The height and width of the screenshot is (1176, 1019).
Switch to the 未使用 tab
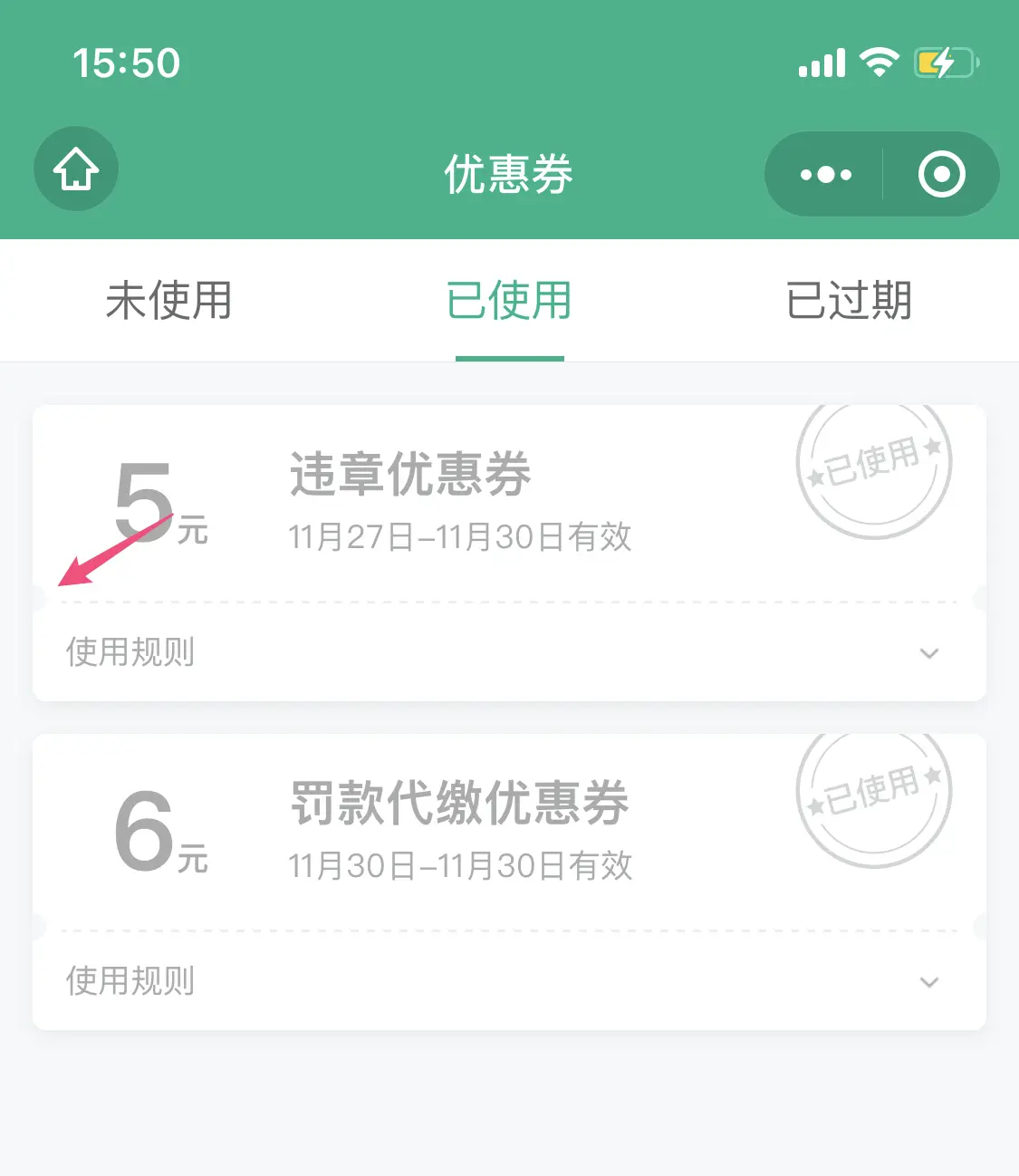coord(168,301)
